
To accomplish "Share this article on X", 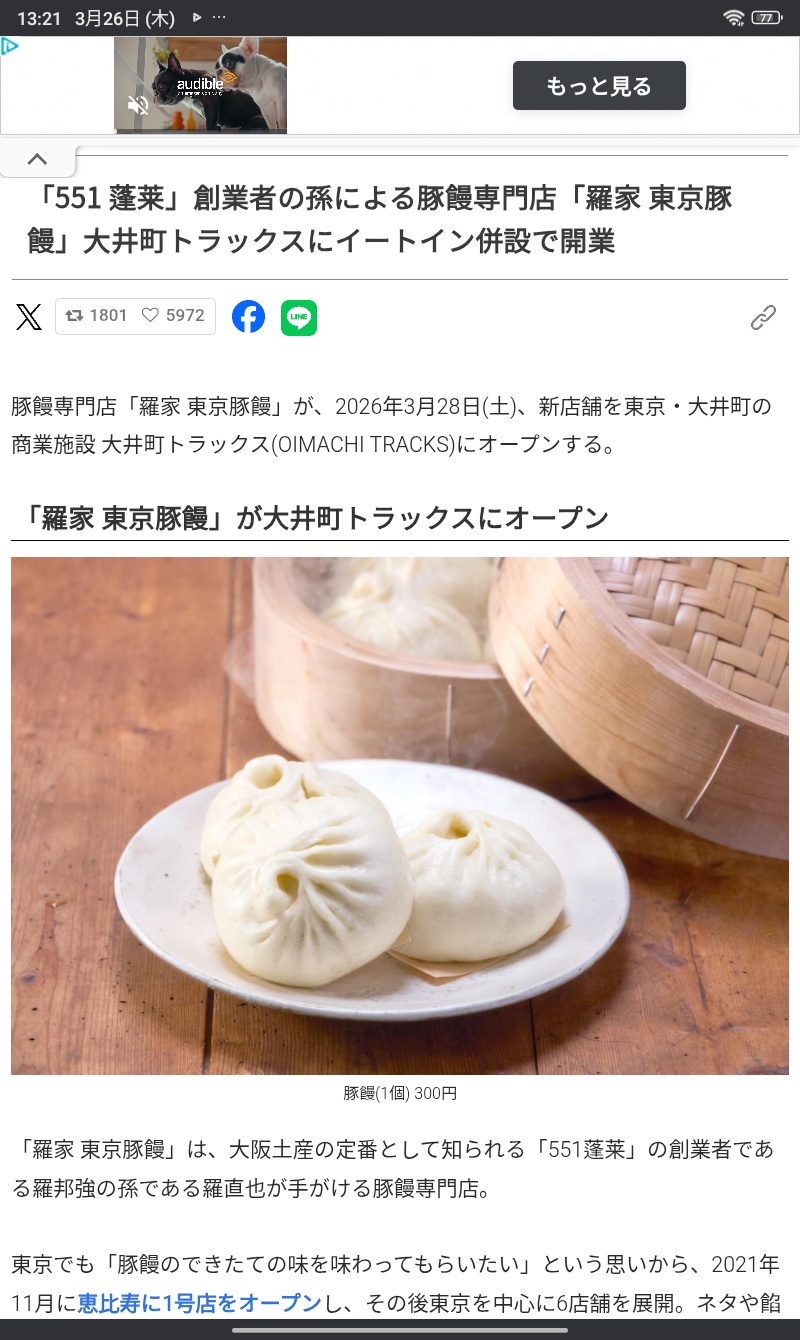I will (x=29, y=317).
